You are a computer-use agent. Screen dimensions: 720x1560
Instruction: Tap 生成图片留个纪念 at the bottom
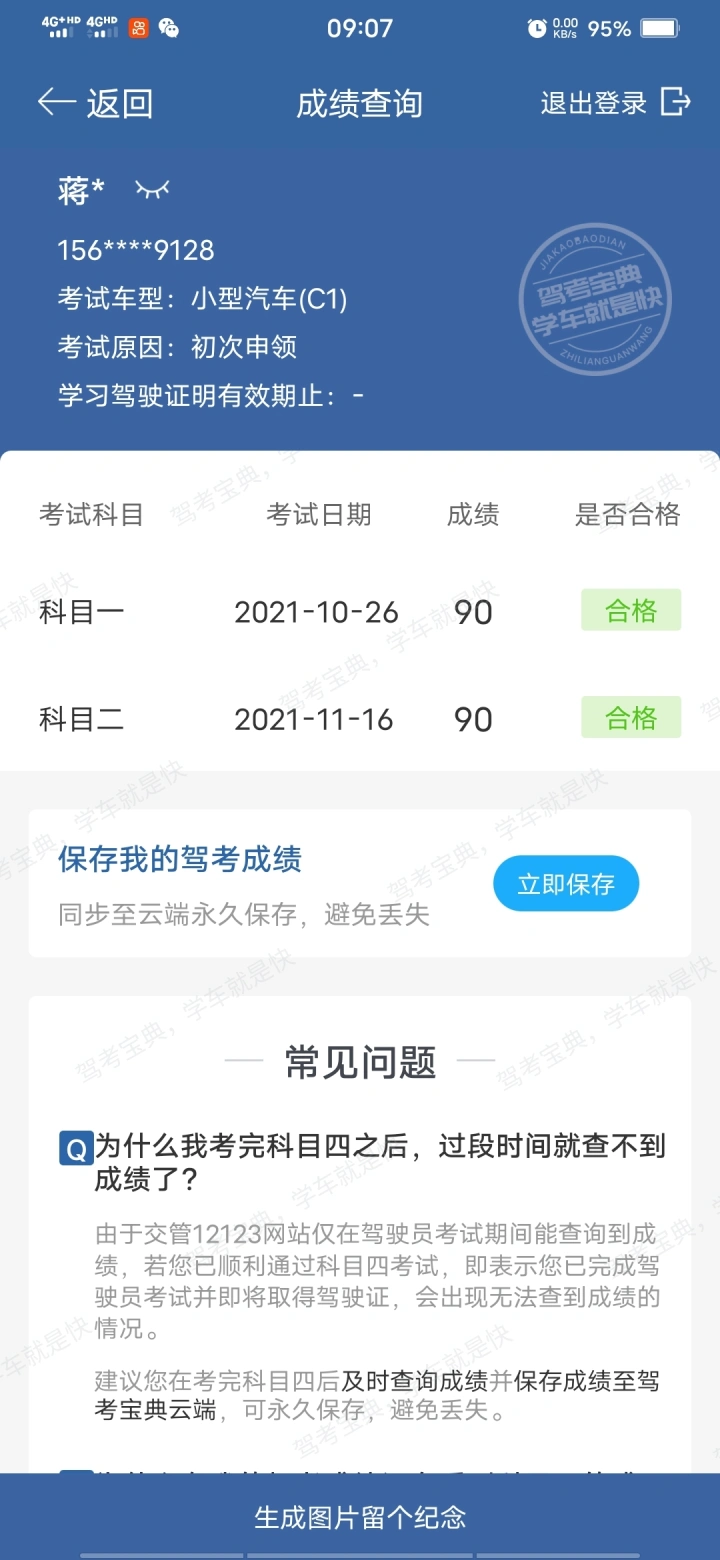pyautogui.click(x=360, y=1517)
